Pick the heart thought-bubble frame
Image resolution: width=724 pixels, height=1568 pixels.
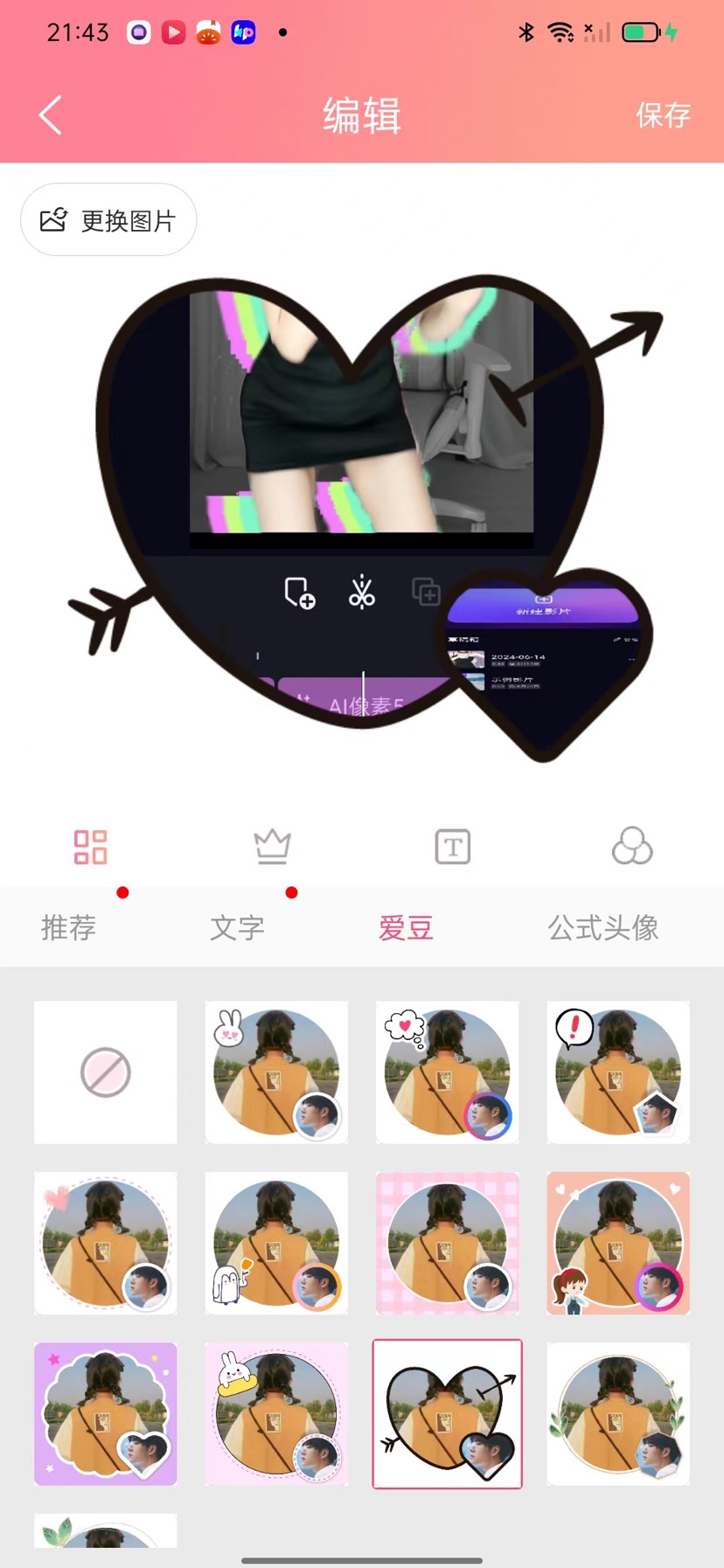448,1072
